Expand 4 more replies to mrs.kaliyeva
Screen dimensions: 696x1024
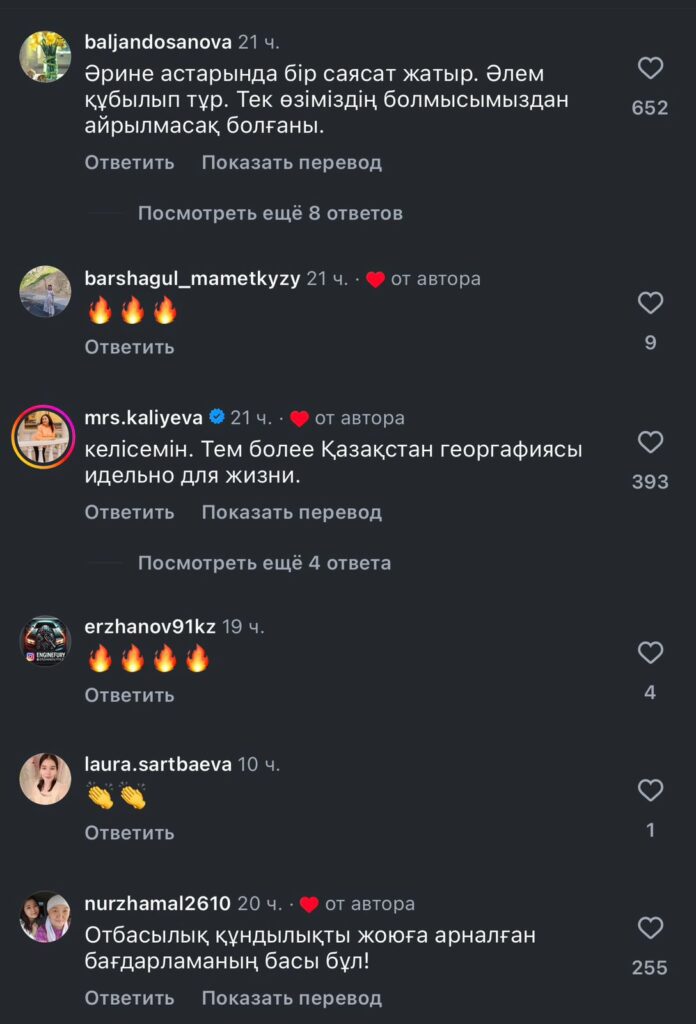click(x=264, y=563)
